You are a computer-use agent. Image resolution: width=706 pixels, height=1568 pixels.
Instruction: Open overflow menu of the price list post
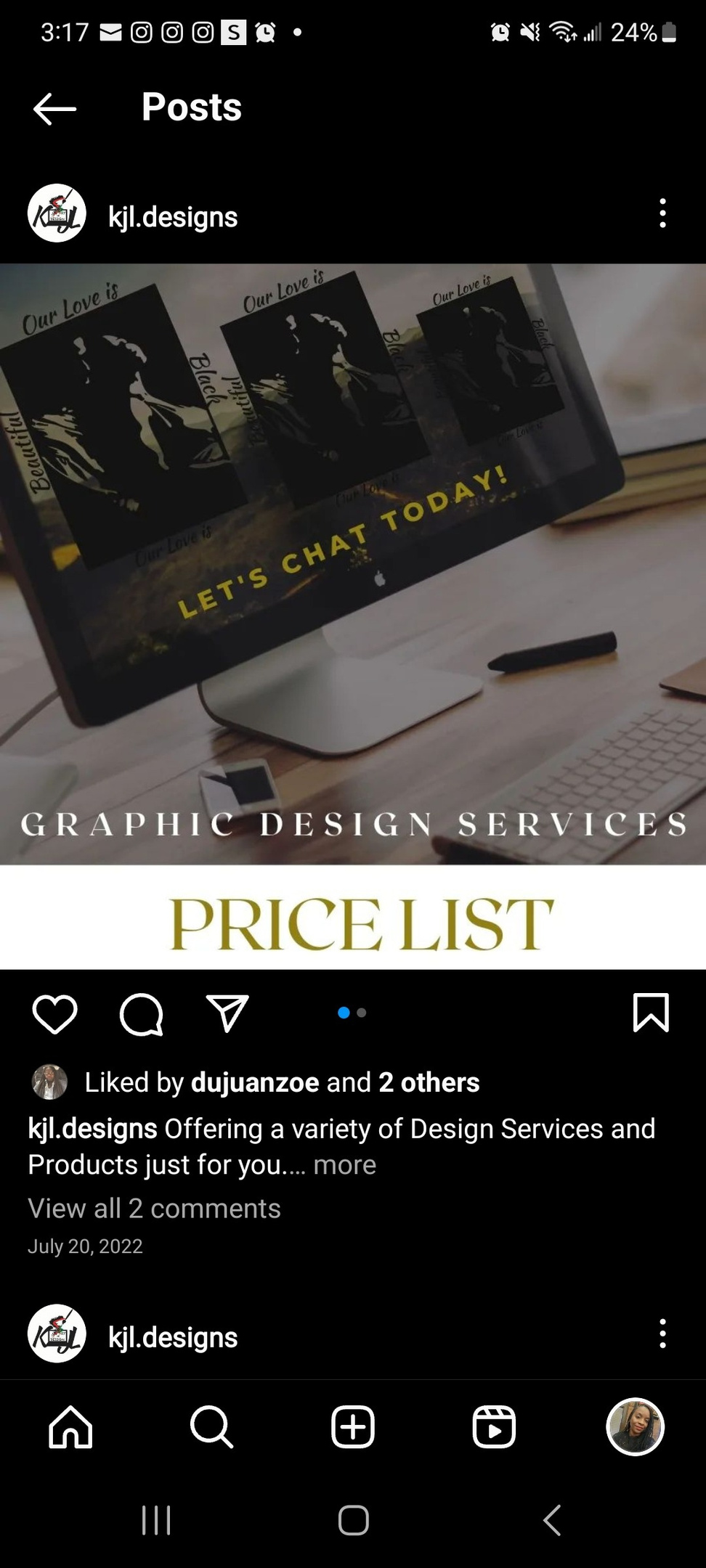[662, 213]
